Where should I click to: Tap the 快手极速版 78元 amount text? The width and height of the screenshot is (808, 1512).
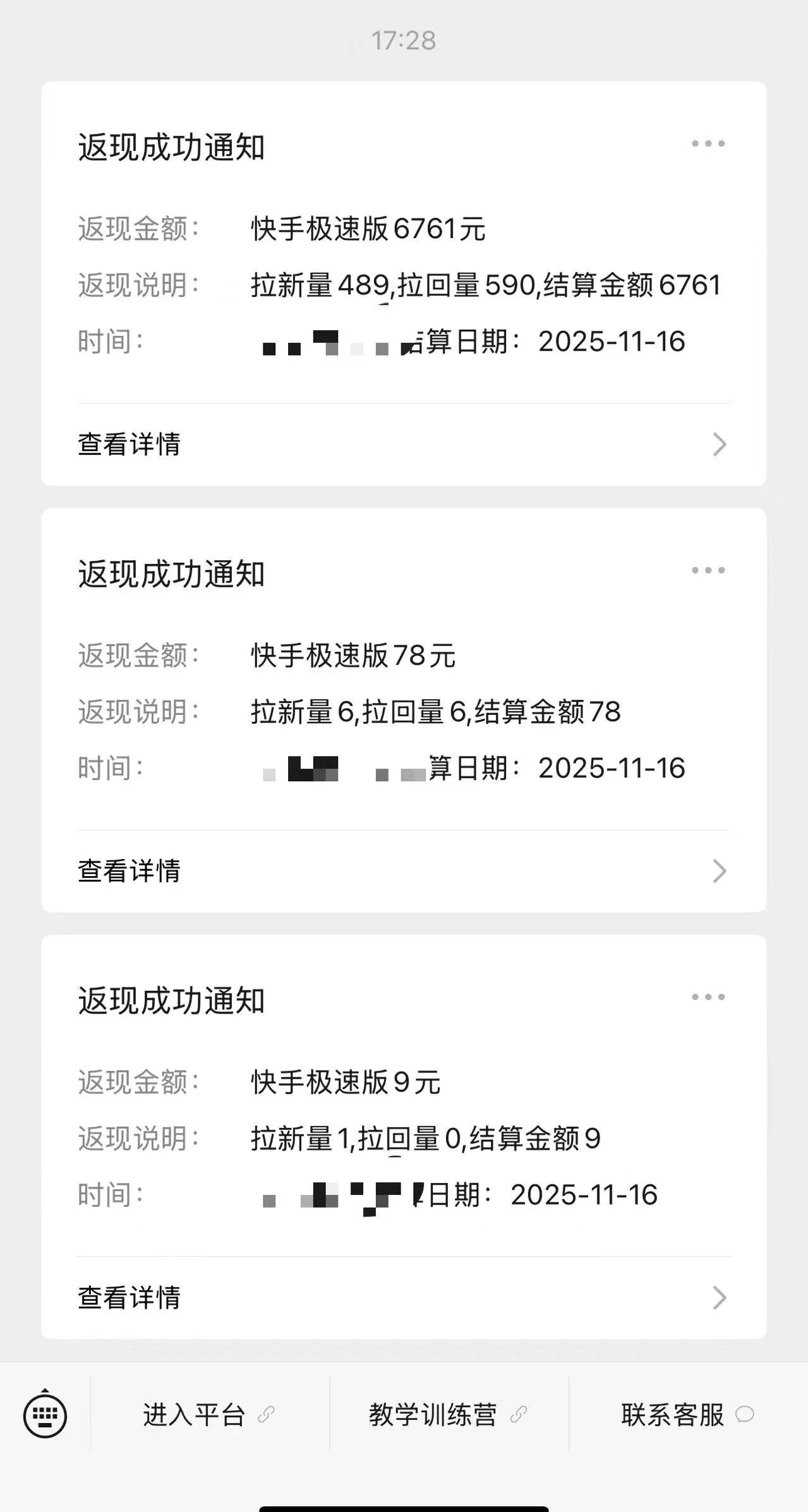[x=354, y=657]
